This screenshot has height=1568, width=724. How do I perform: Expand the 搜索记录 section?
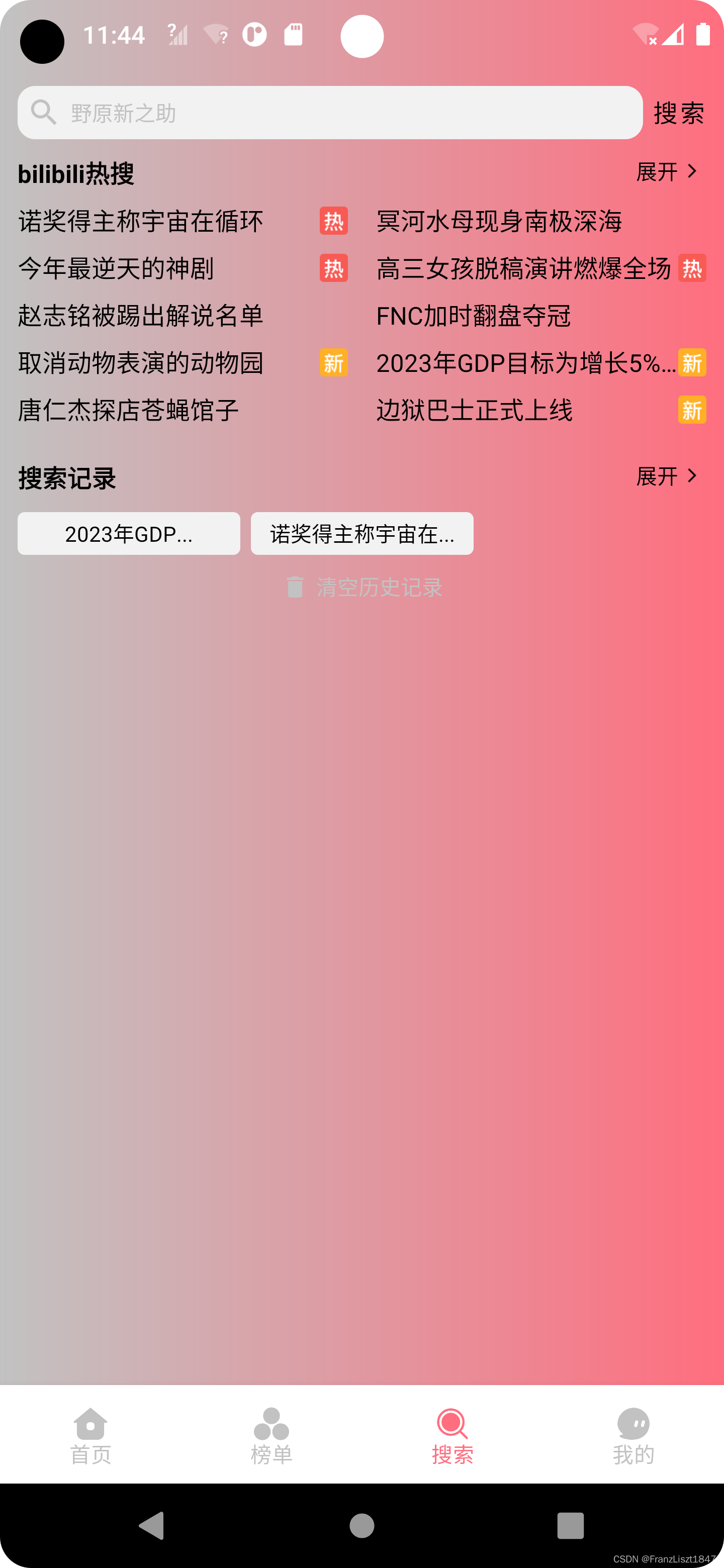pos(668,476)
